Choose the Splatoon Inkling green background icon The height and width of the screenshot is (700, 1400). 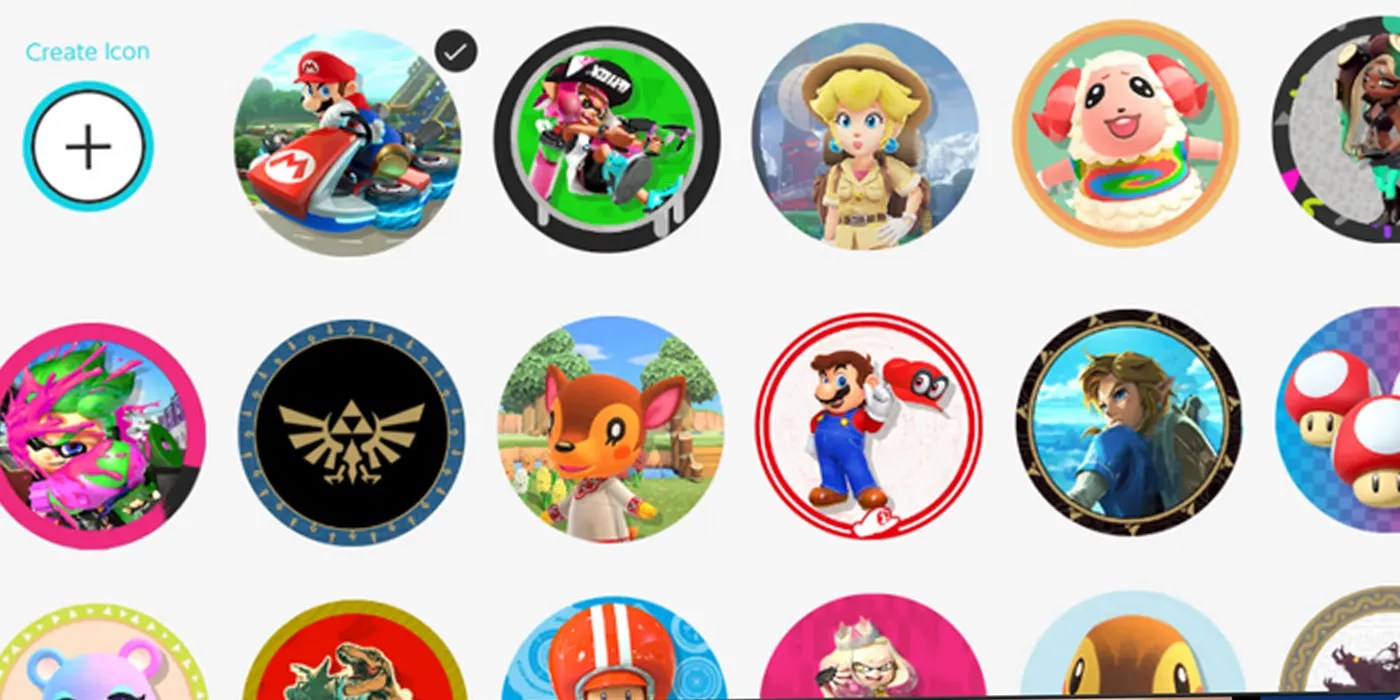point(606,140)
